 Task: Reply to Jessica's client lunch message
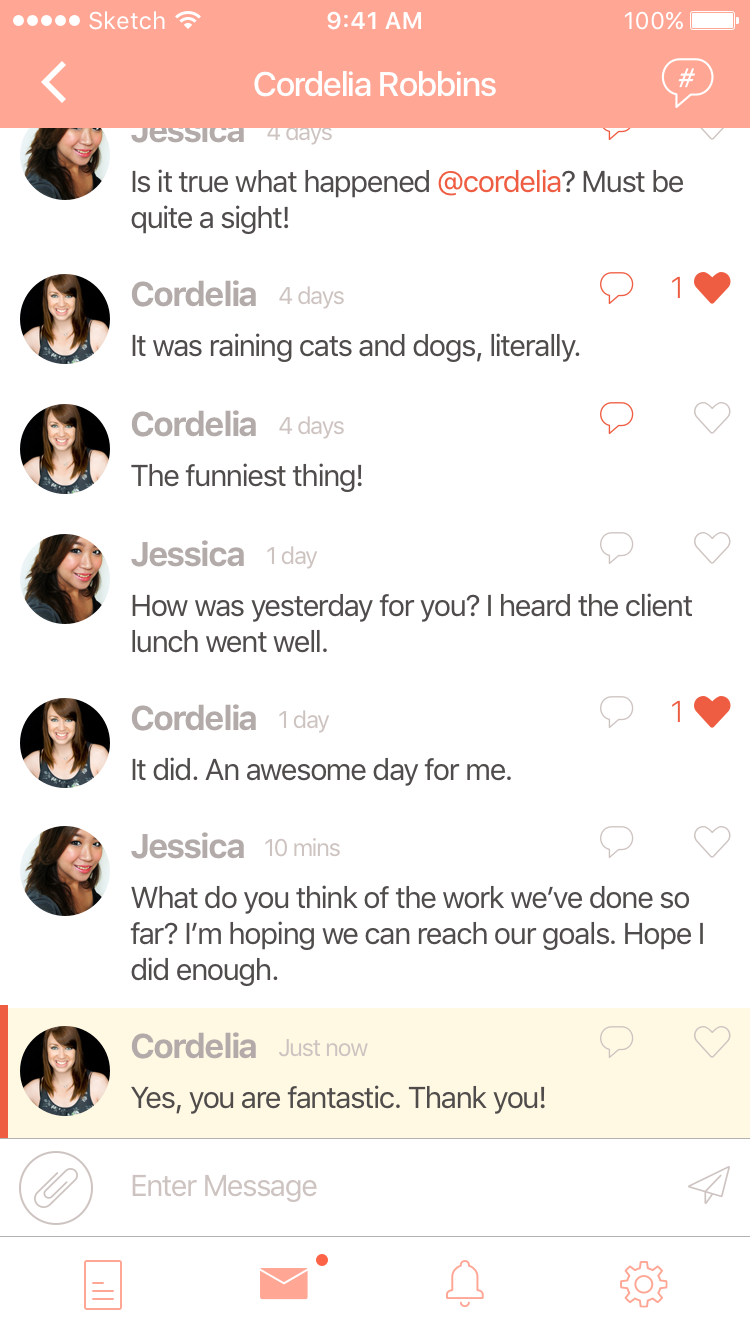[x=616, y=547]
